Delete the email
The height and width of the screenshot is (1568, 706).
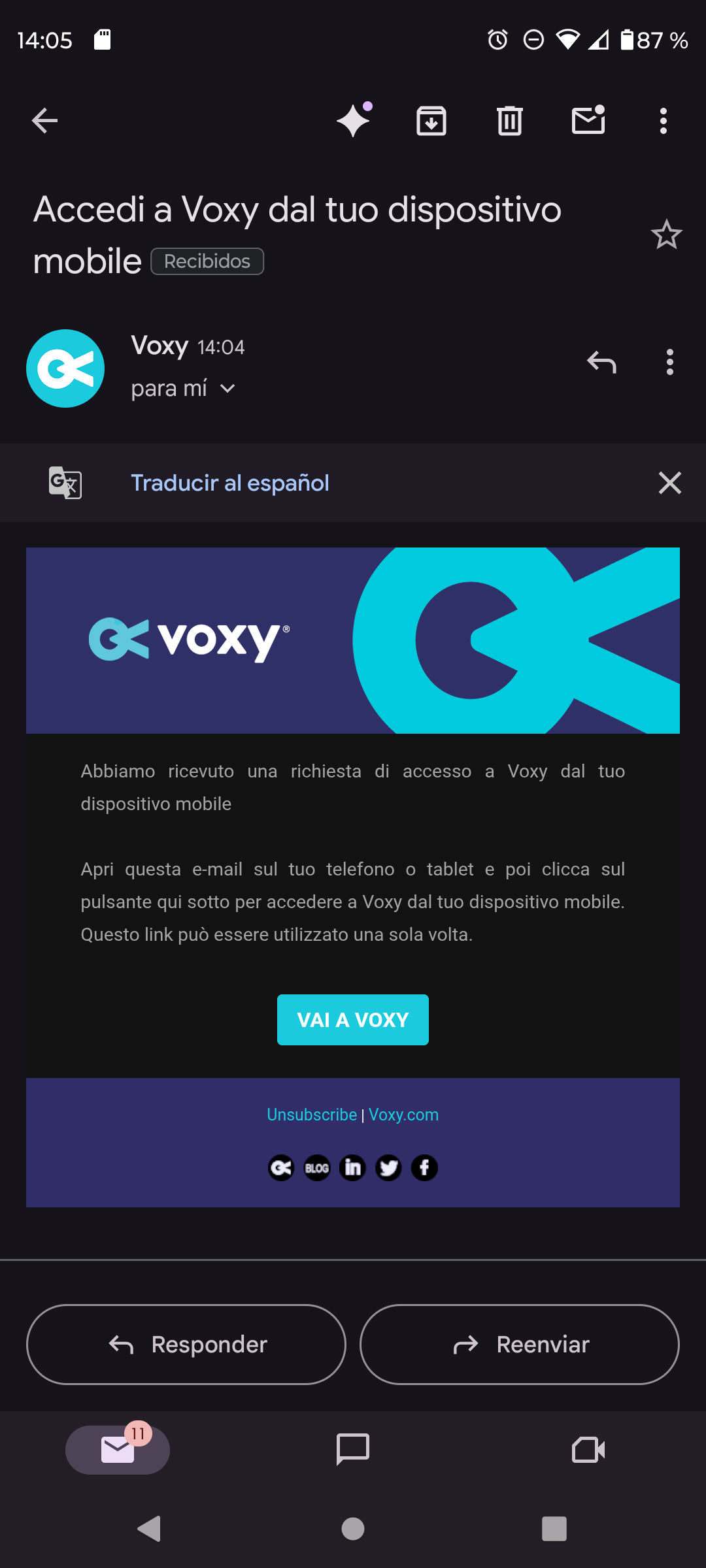509,120
